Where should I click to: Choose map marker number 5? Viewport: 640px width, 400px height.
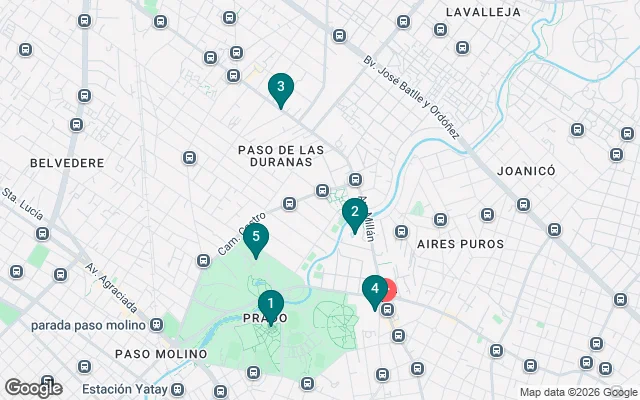pos(256,238)
